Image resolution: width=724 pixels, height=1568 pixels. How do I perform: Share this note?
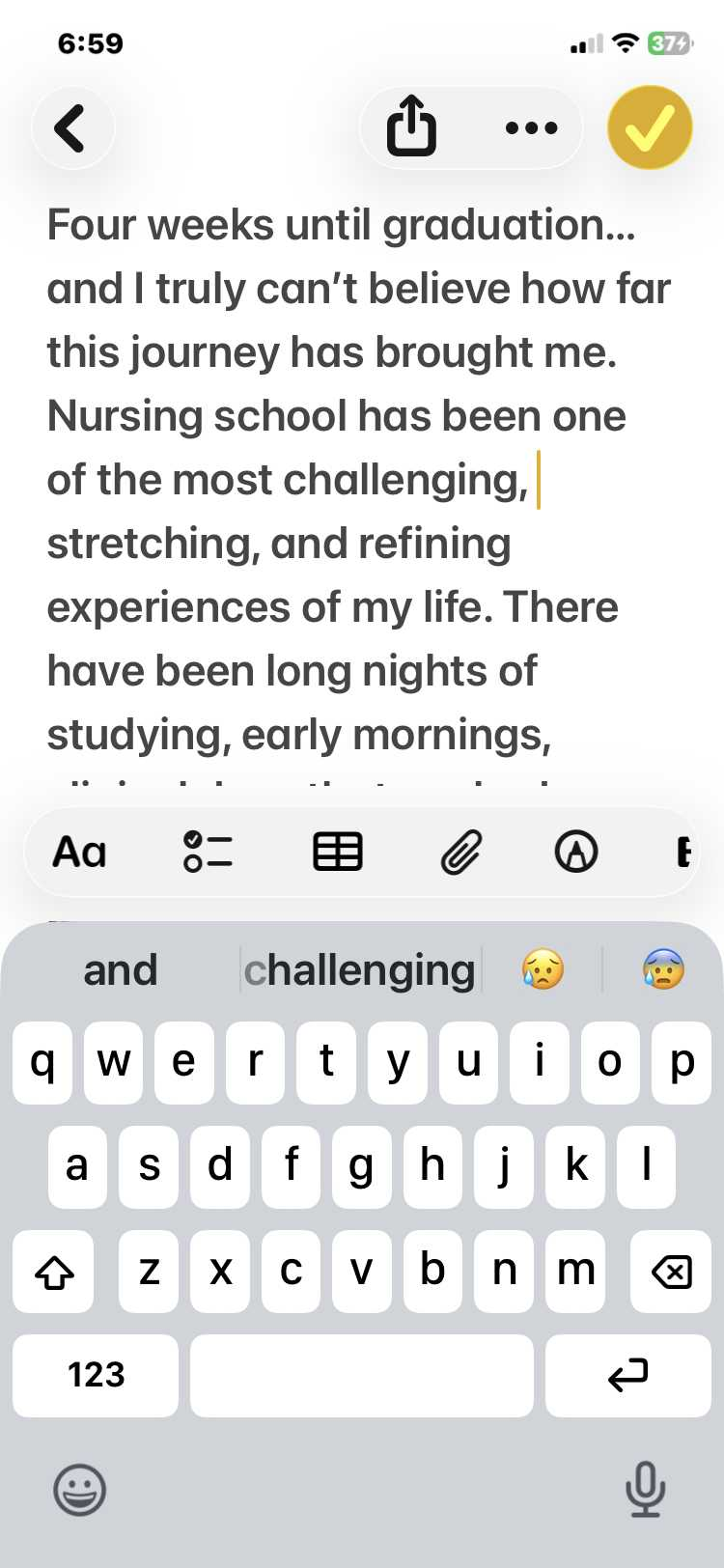tap(411, 126)
